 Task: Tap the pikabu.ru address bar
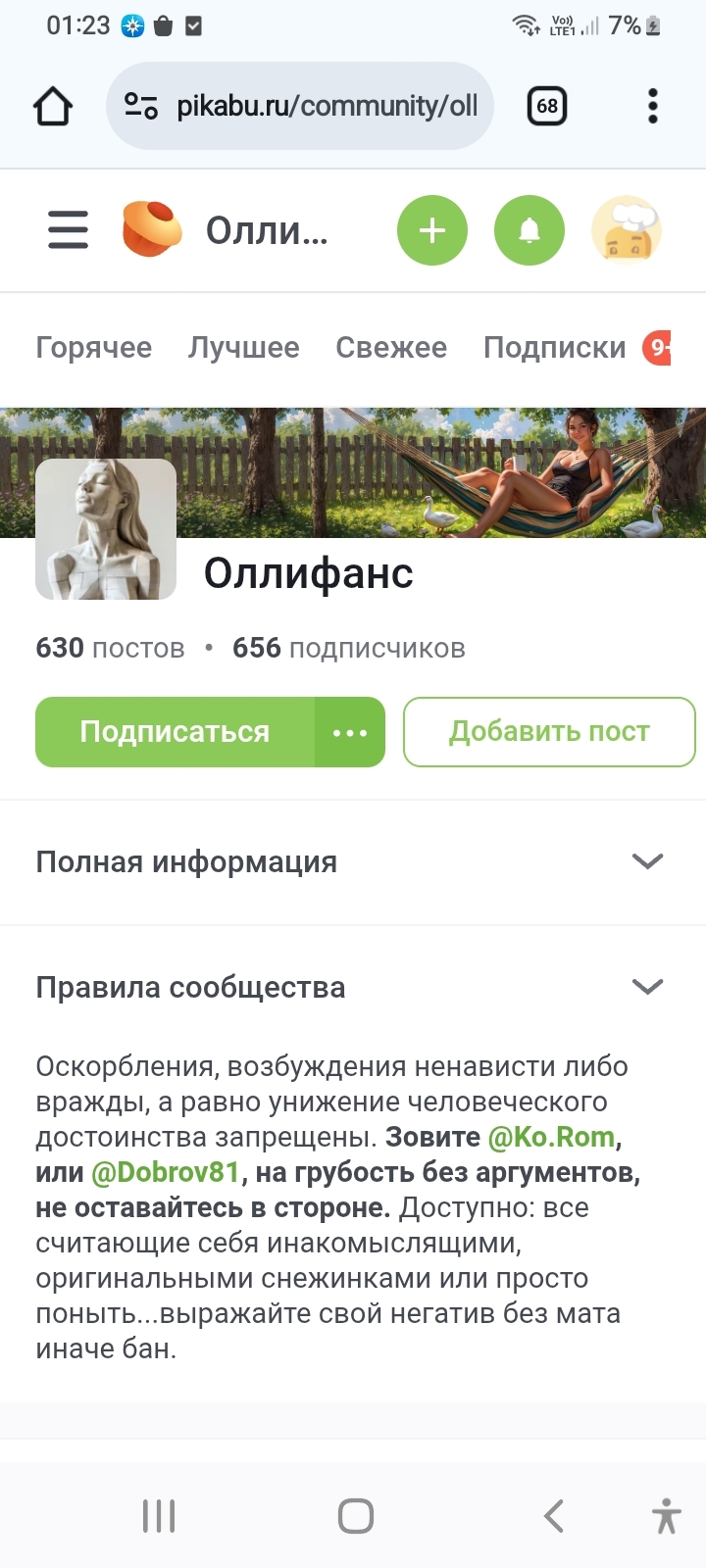314,106
